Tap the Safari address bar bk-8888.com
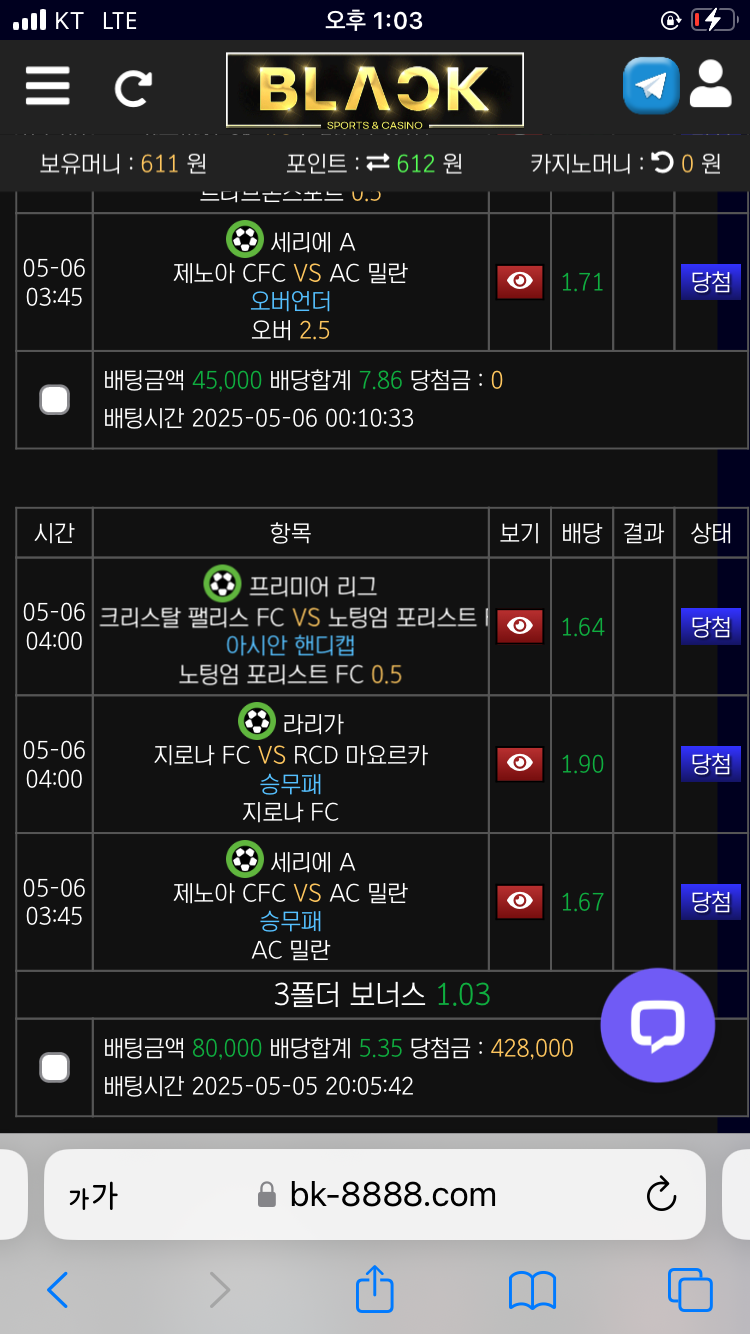The image size is (750, 1334). pos(392,1194)
